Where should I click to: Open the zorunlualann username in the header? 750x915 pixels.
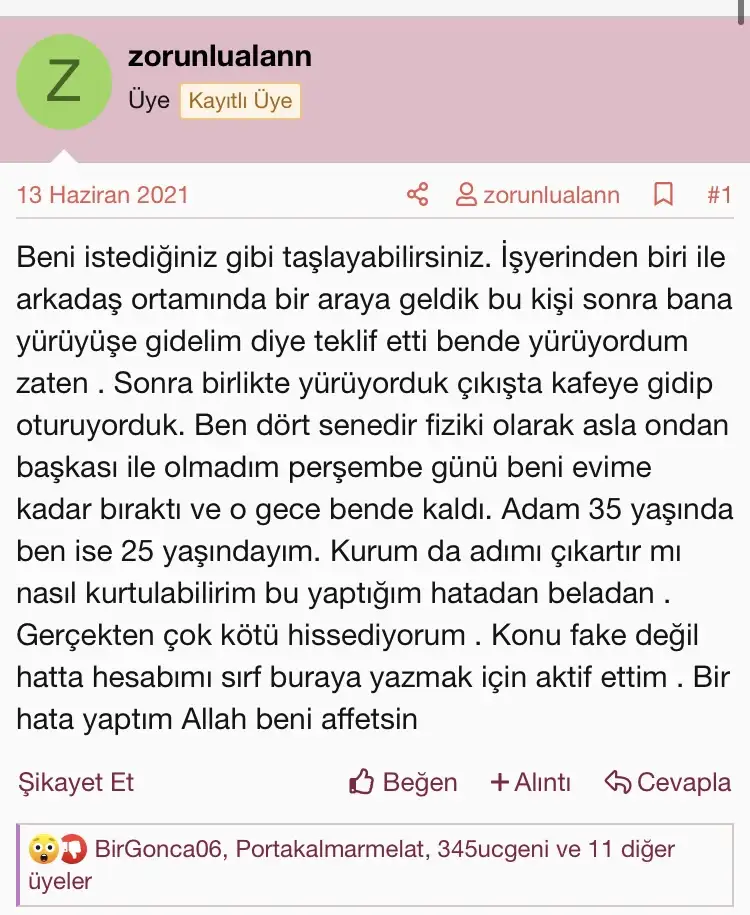click(220, 56)
